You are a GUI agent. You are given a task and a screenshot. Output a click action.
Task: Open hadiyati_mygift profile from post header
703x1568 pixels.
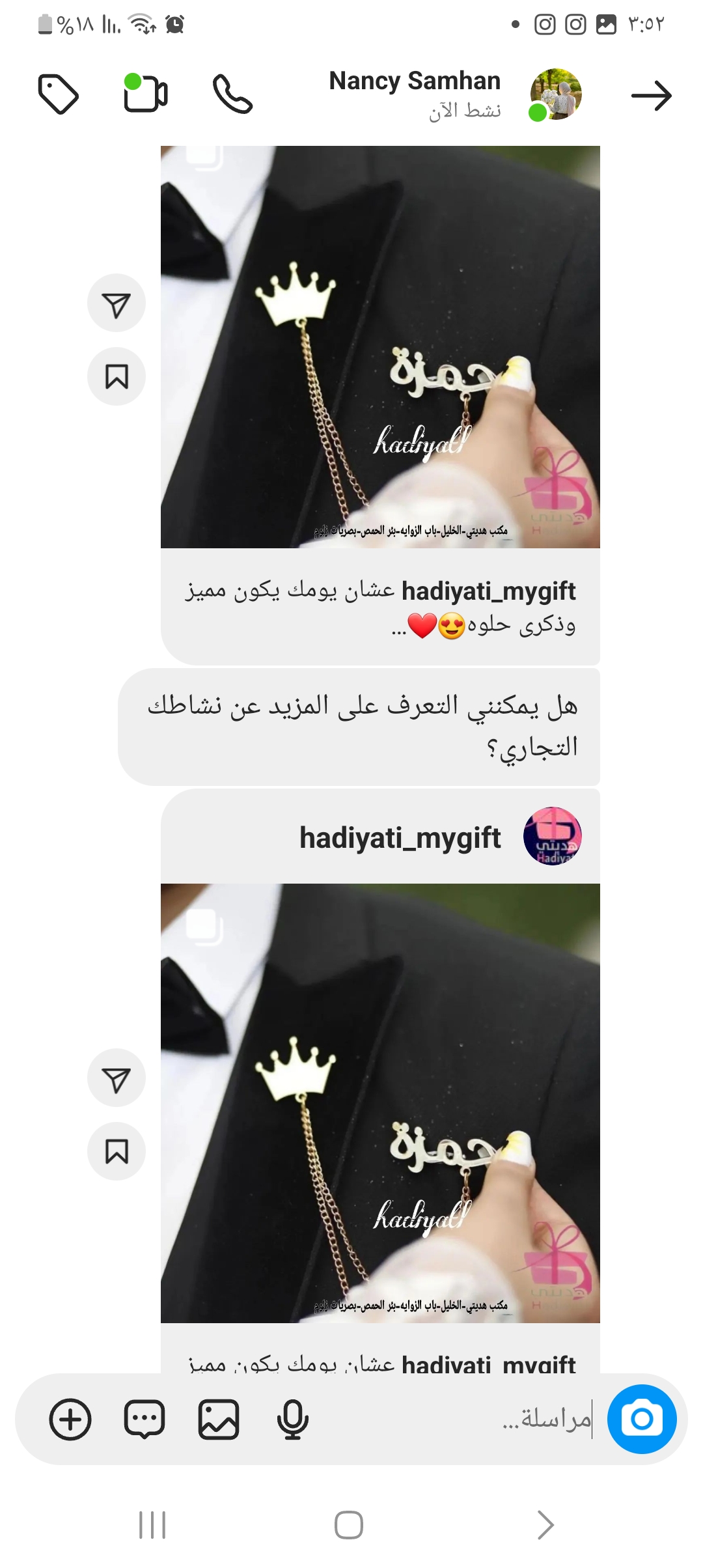(400, 837)
